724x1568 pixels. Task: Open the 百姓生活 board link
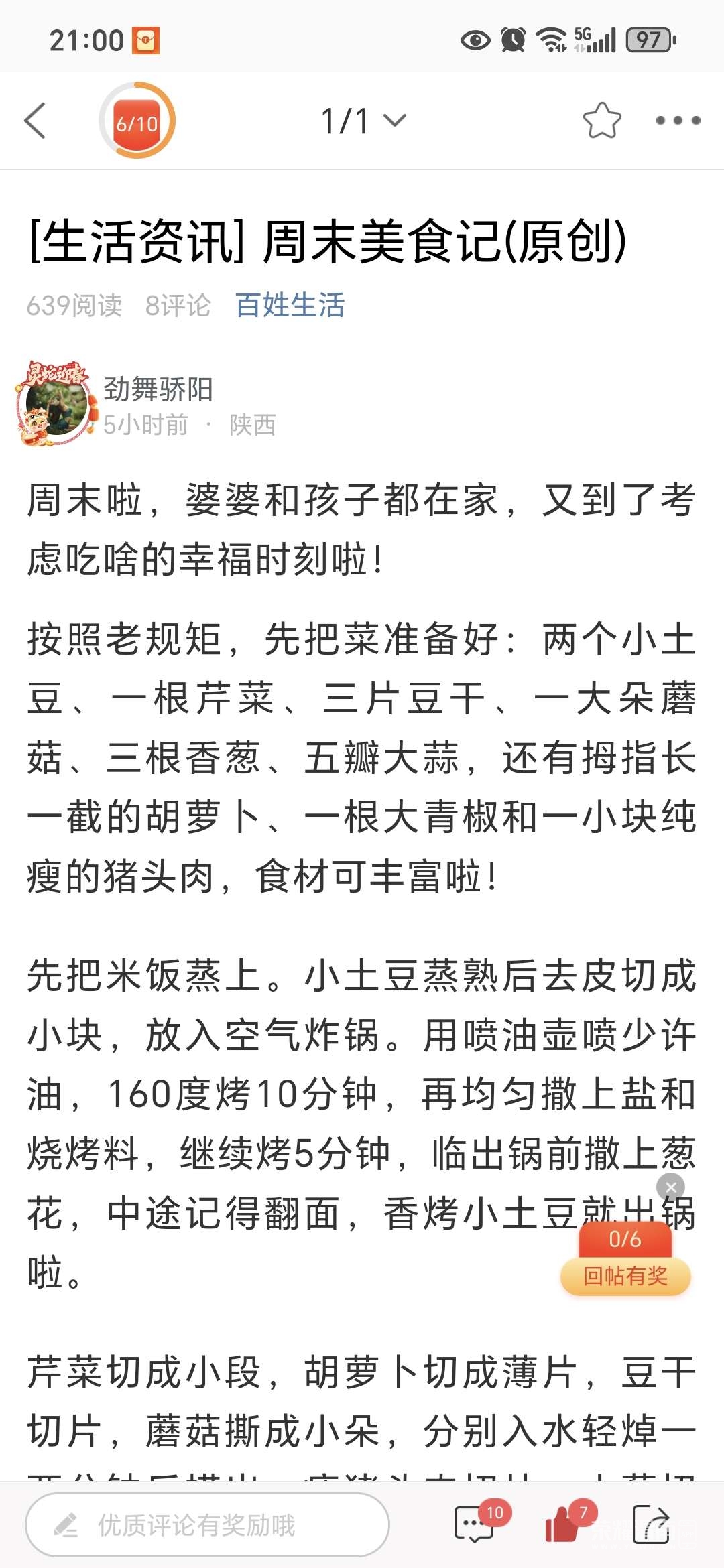click(290, 306)
